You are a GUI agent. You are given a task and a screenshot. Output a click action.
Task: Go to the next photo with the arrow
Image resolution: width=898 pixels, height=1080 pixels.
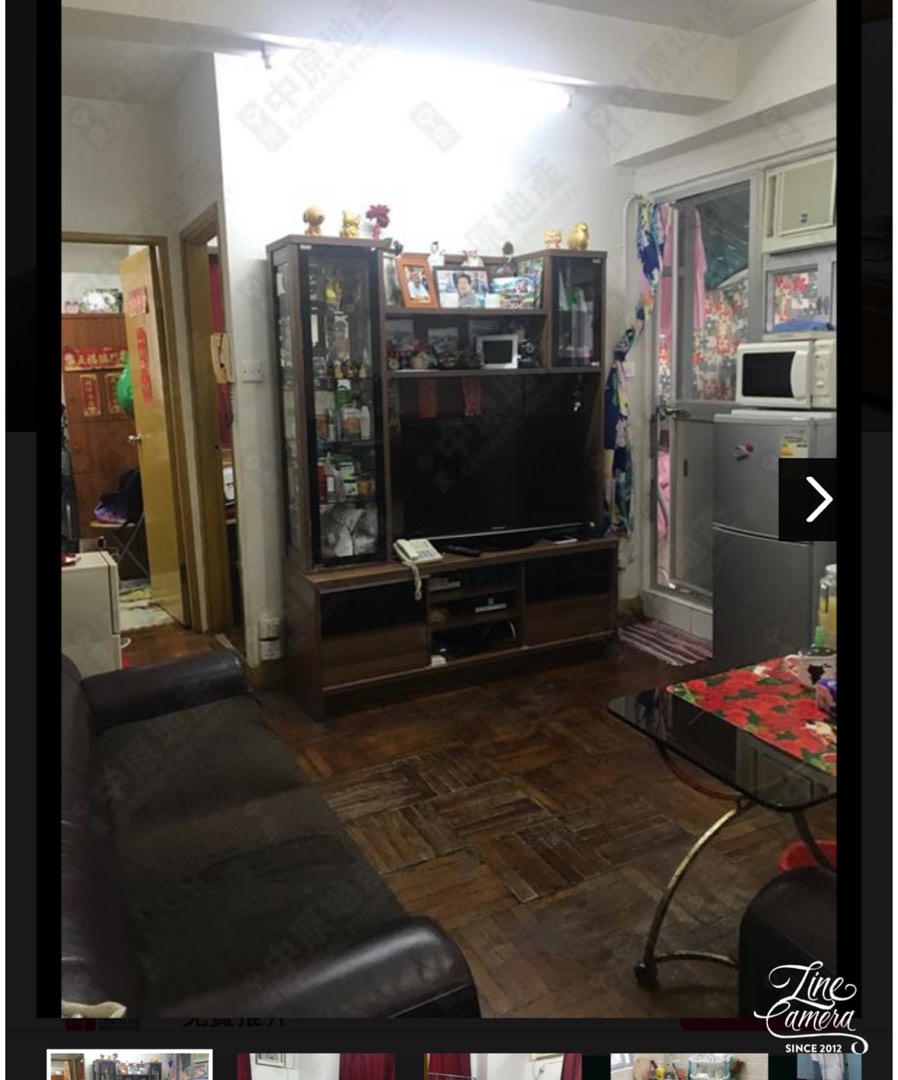tap(818, 499)
